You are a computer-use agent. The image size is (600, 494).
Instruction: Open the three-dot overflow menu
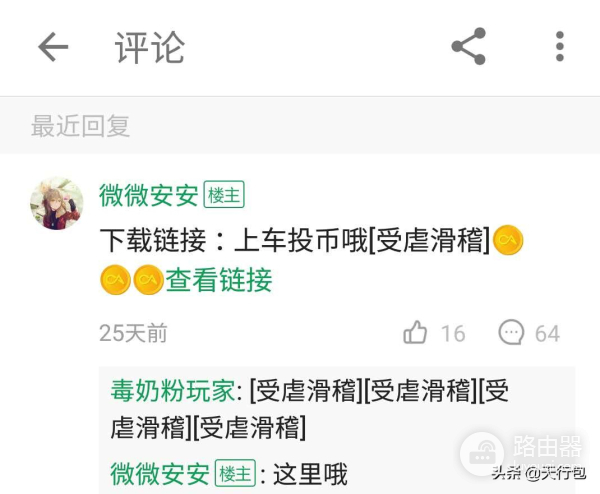(x=559, y=47)
